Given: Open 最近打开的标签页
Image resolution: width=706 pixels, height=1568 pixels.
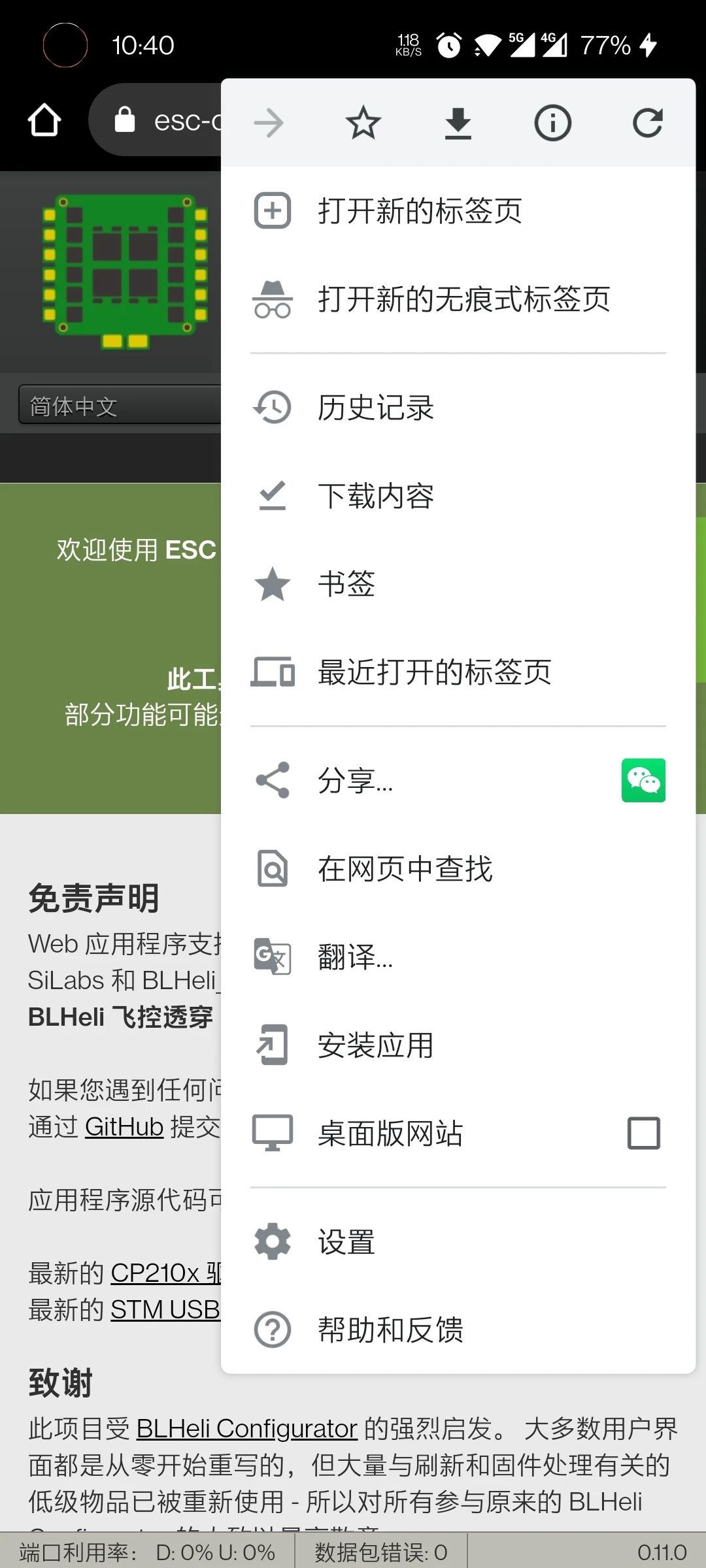Looking at the screenshot, I should click(x=434, y=672).
